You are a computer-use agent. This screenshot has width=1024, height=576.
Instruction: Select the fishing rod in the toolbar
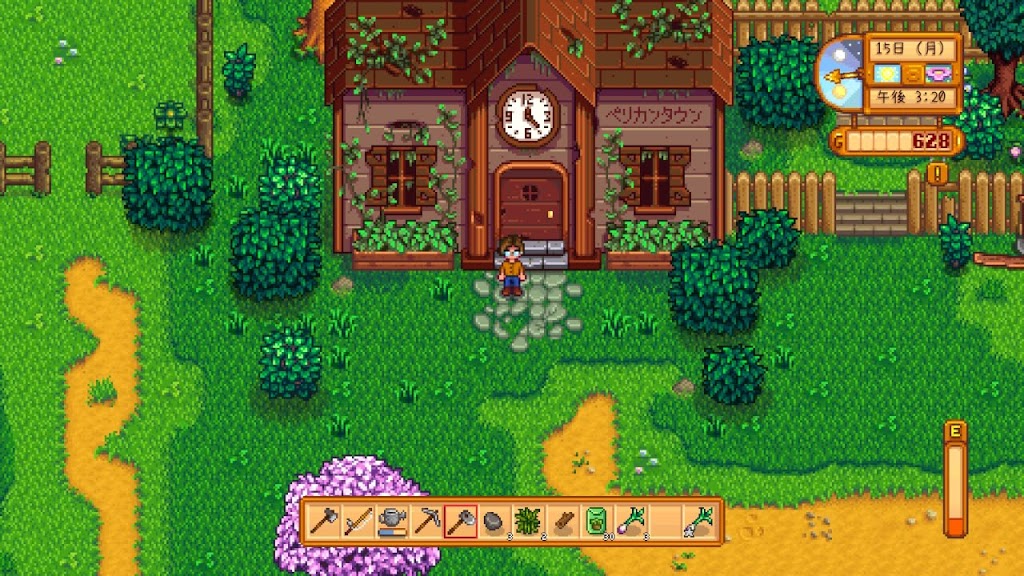pyautogui.click(x=358, y=521)
